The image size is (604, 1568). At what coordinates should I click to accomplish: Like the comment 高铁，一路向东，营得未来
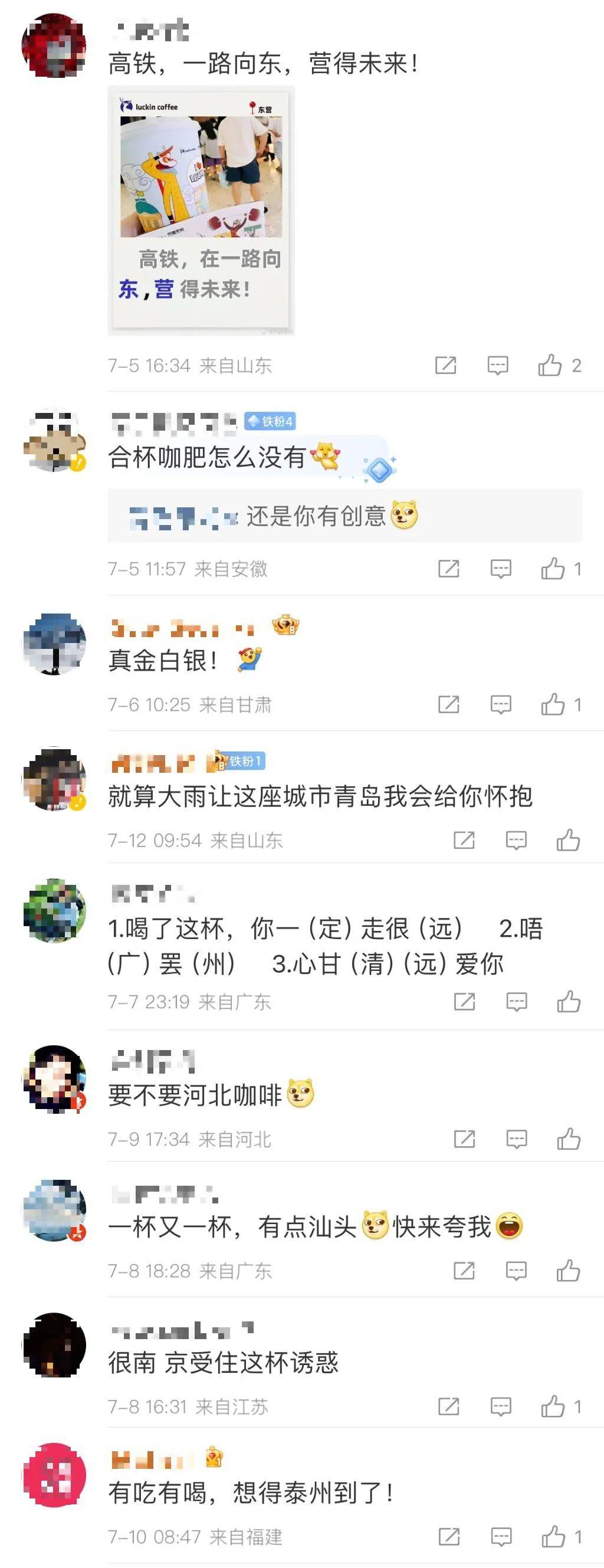coord(550,365)
